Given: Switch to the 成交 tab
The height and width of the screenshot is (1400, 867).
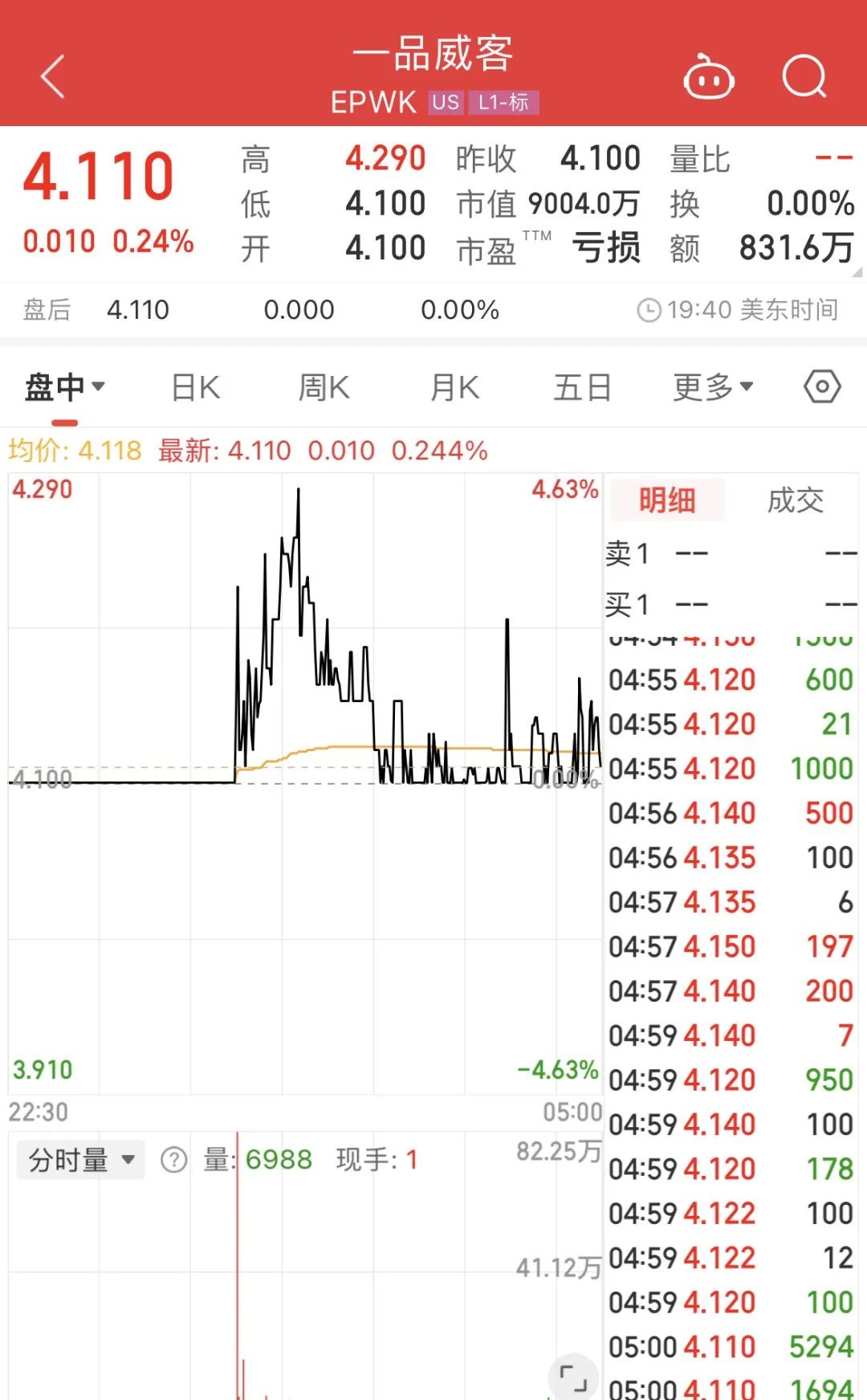Looking at the screenshot, I should point(796,500).
